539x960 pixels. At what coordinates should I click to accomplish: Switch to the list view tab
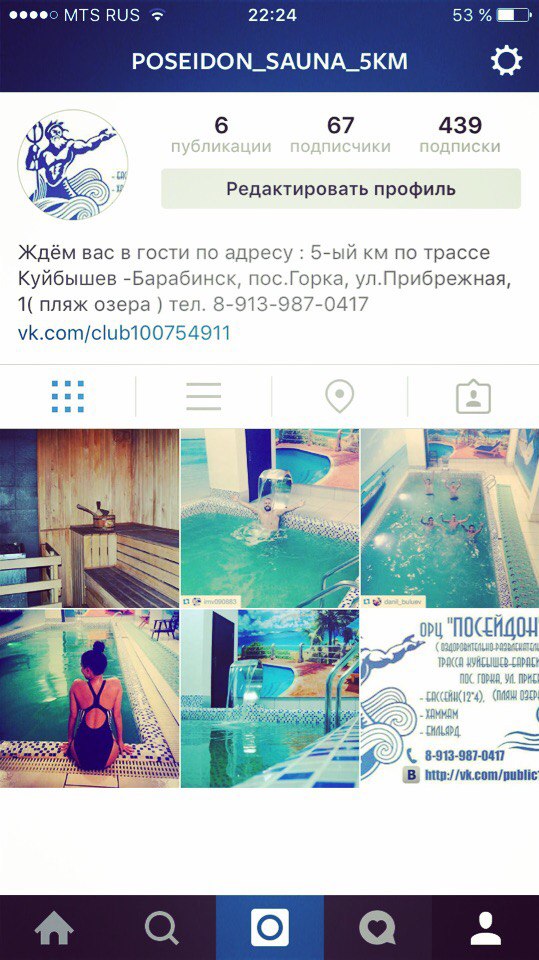coord(203,397)
